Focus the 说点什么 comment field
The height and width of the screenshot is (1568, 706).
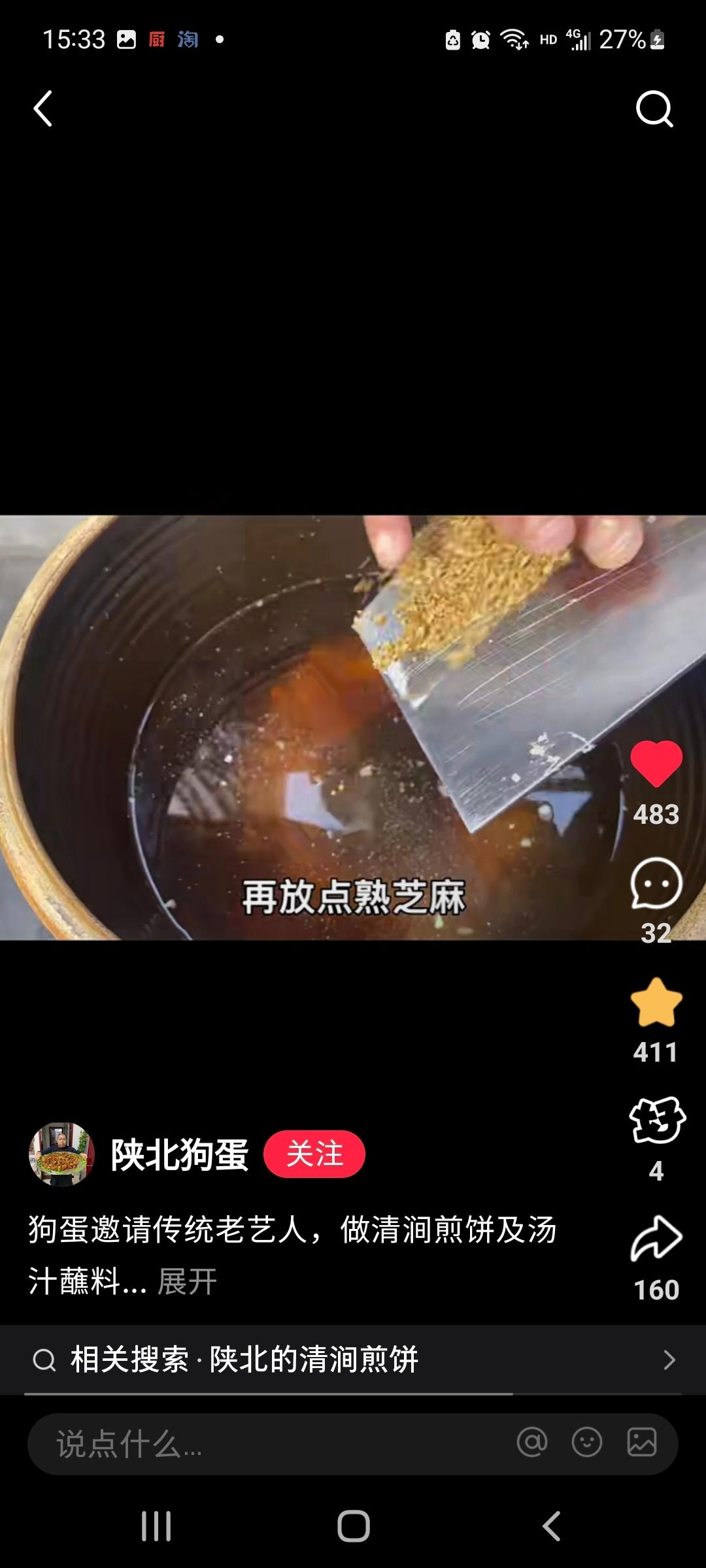[261, 1444]
